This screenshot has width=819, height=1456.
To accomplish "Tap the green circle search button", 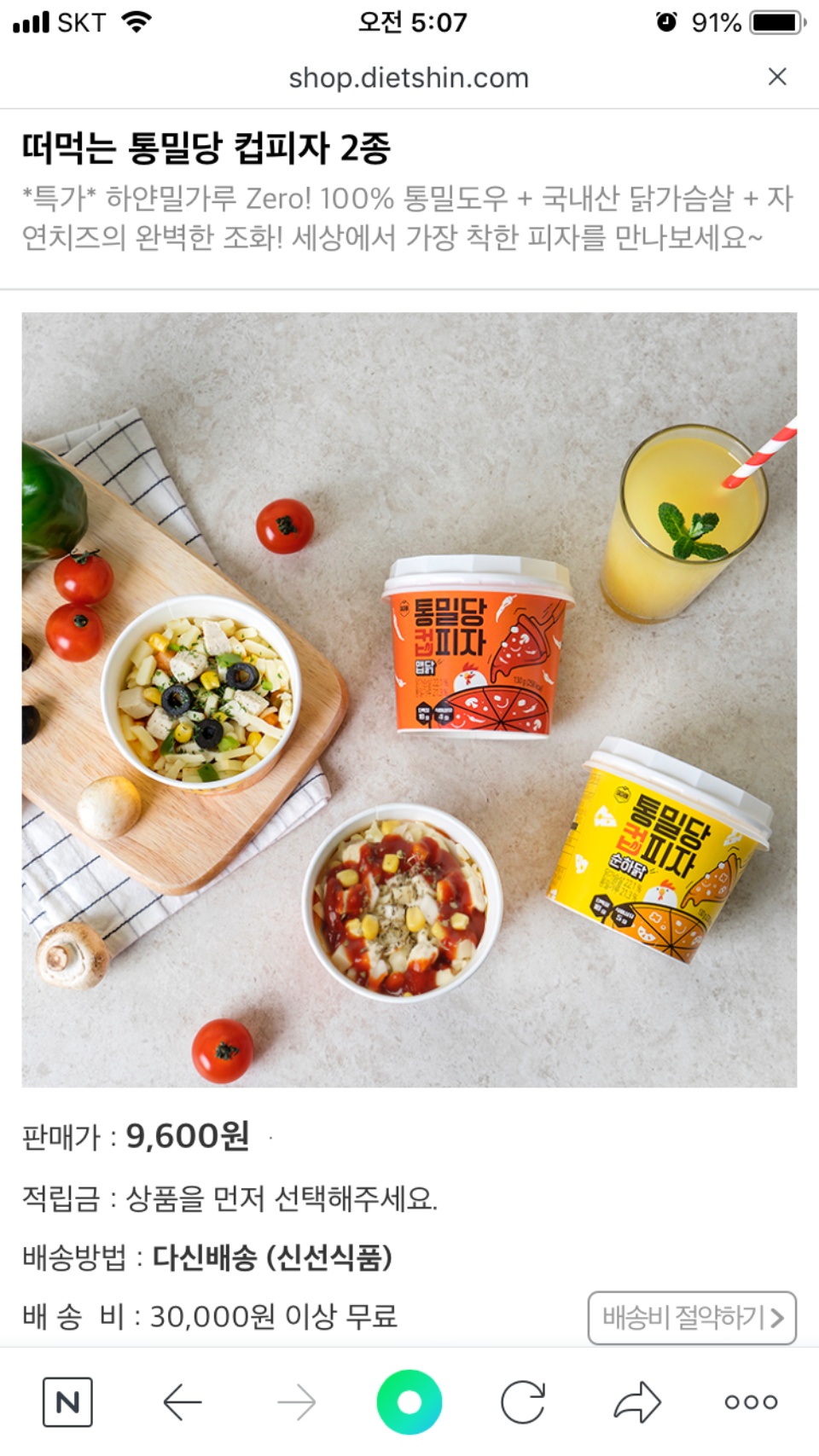I will pos(409,1401).
